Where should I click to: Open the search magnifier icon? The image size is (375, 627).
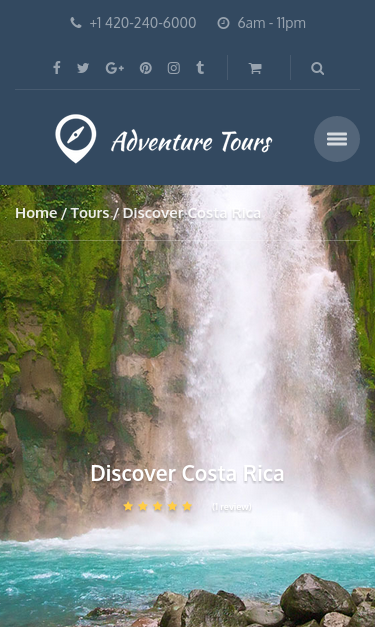tap(317, 68)
